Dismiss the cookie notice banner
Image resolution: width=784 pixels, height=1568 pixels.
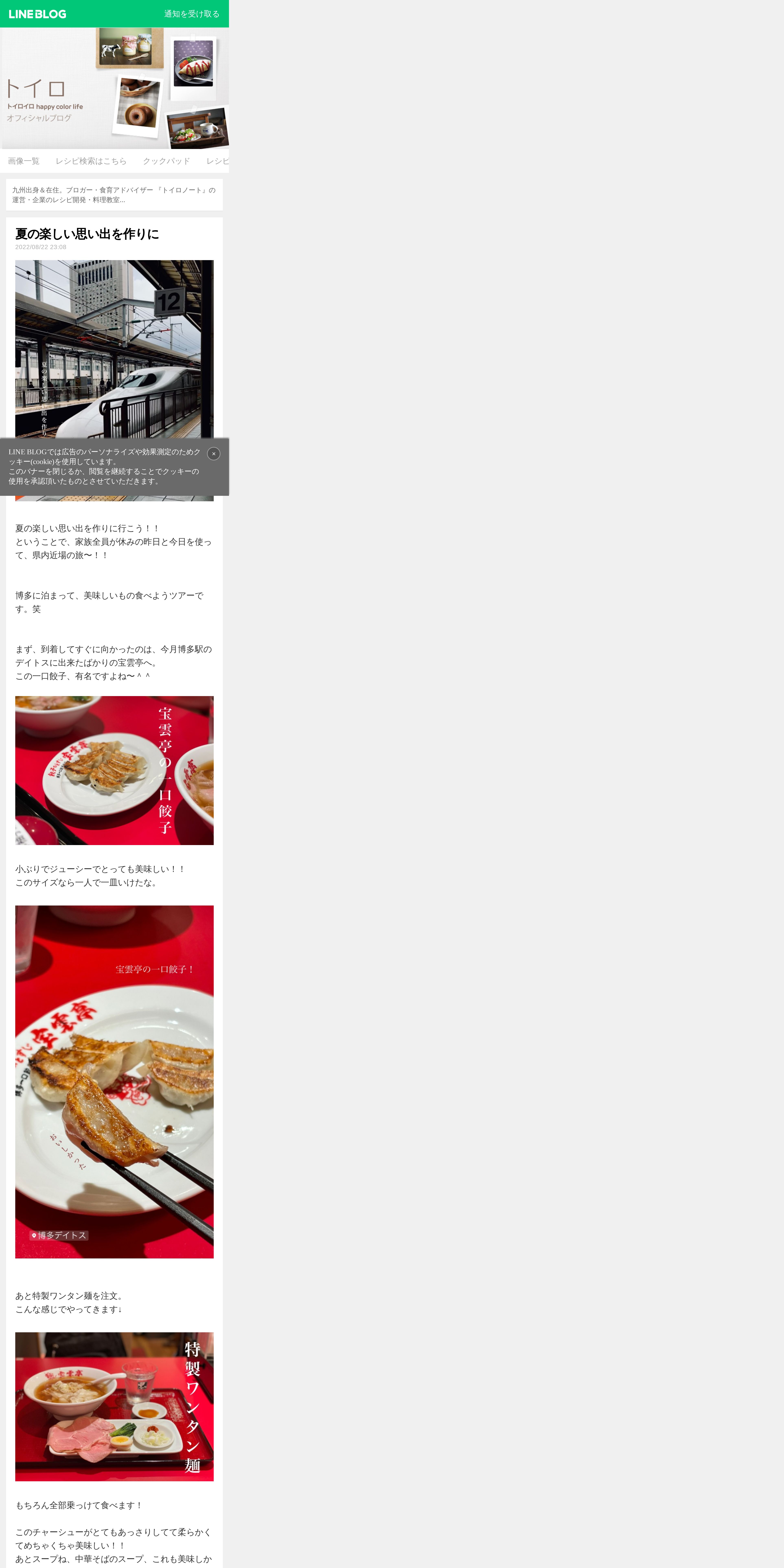pos(214,453)
